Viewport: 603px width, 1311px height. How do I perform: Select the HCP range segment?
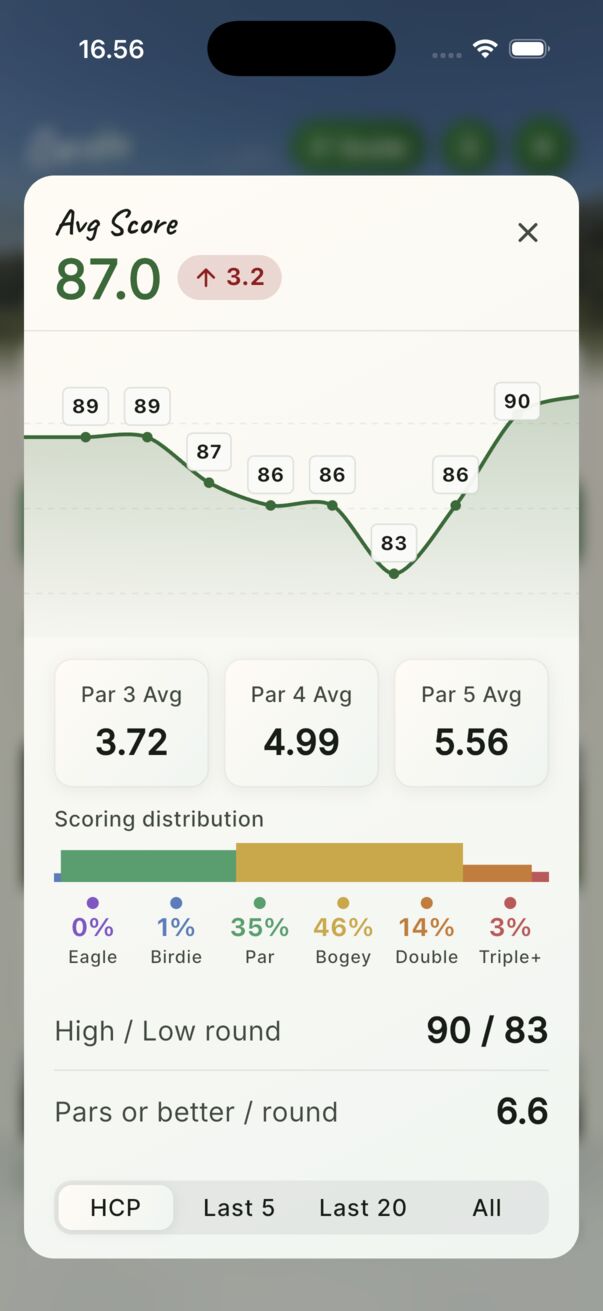pos(115,1207)
